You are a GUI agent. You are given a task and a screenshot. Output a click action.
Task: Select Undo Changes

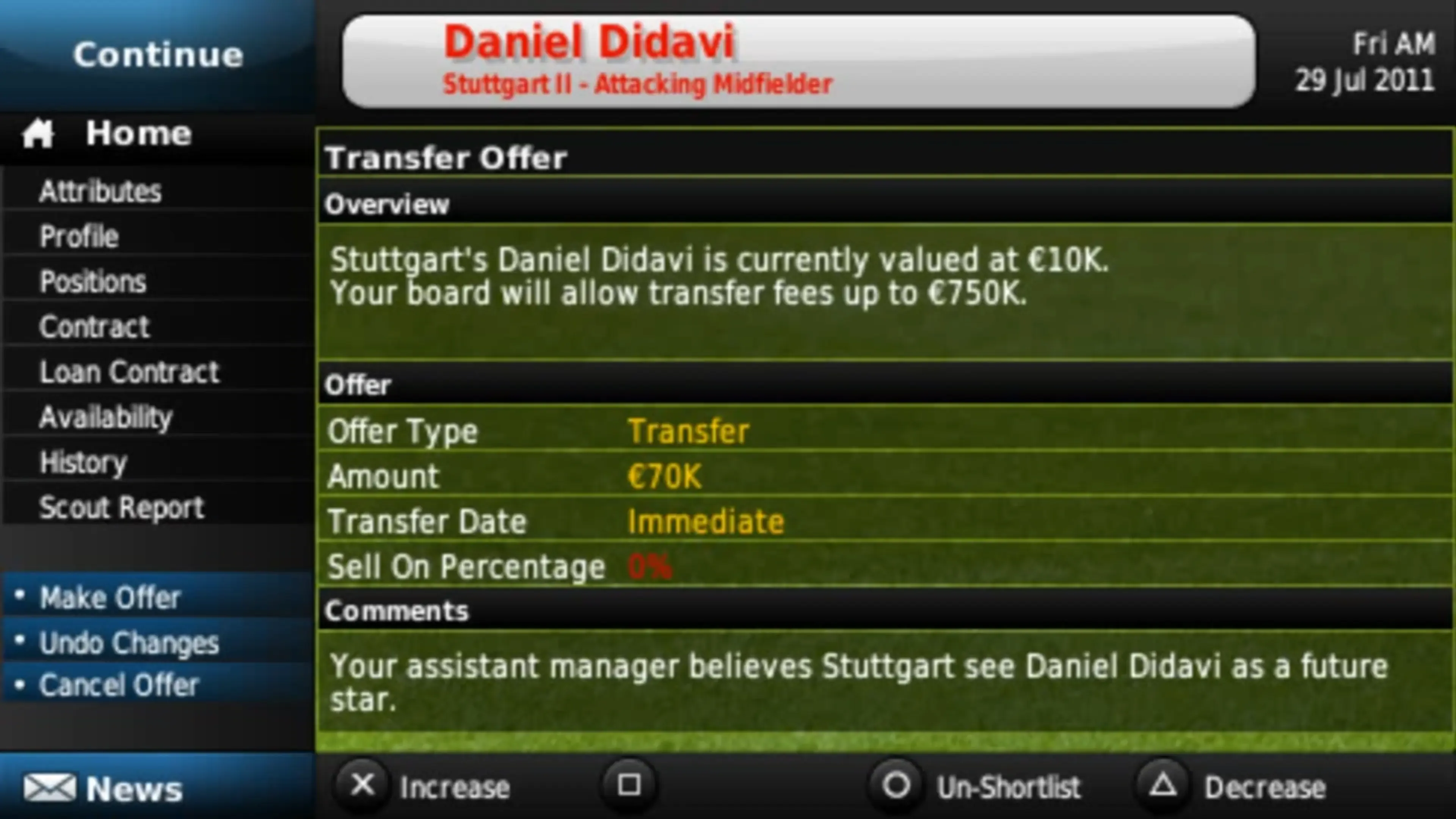[x=129, y=643]
